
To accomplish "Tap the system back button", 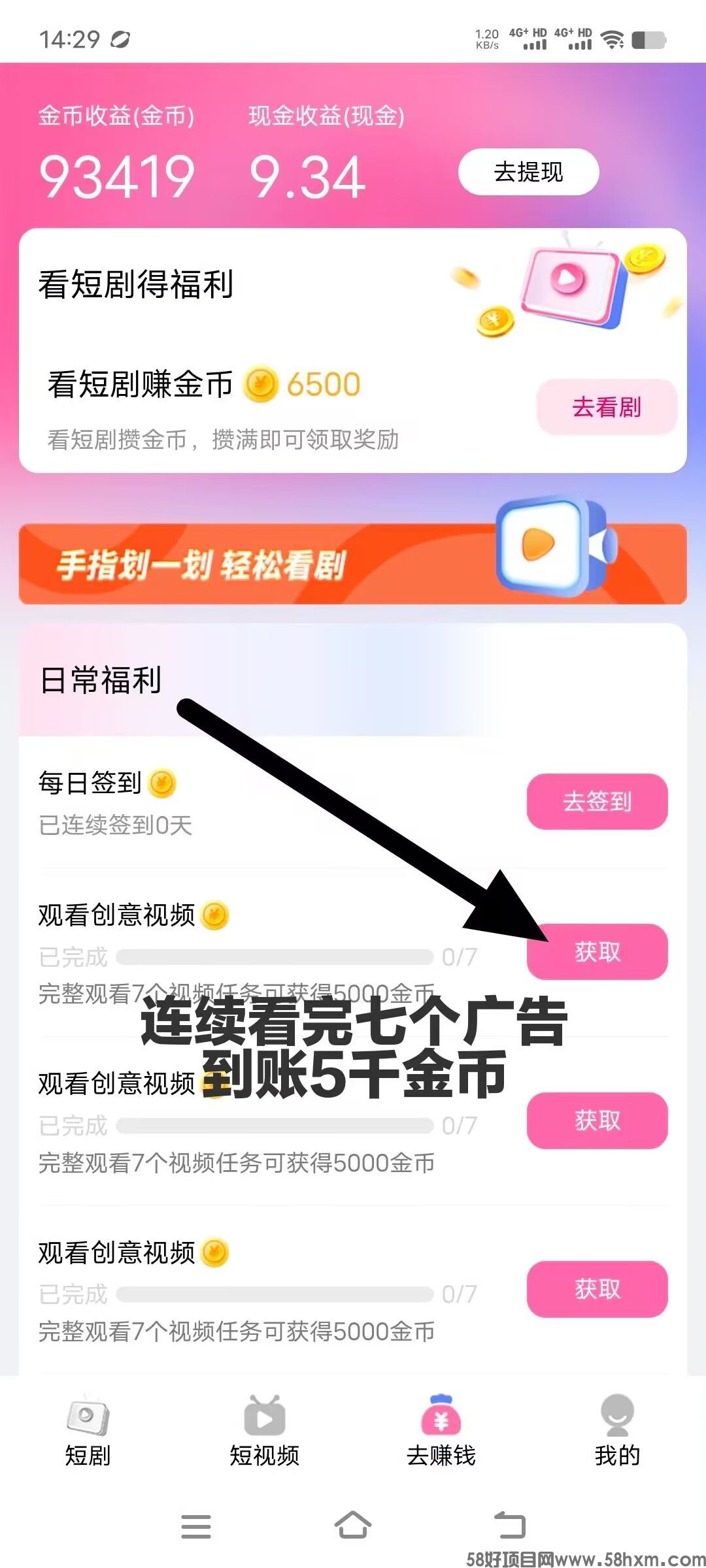I will point(510,1526).
